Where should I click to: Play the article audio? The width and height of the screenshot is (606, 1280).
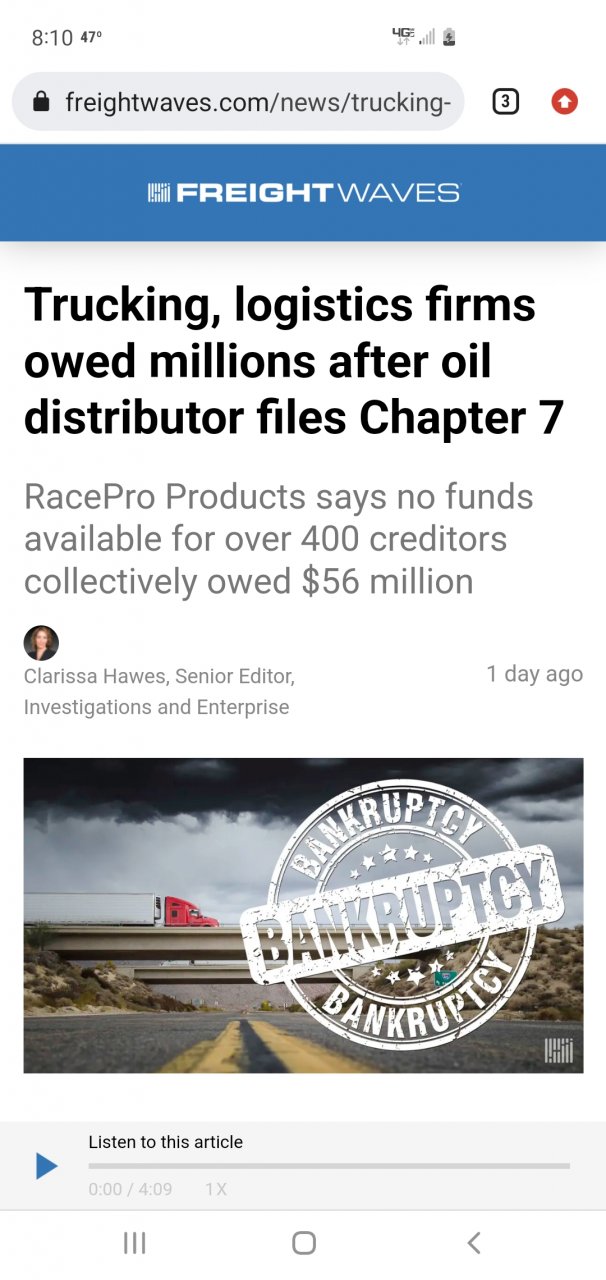(46, 1166)
